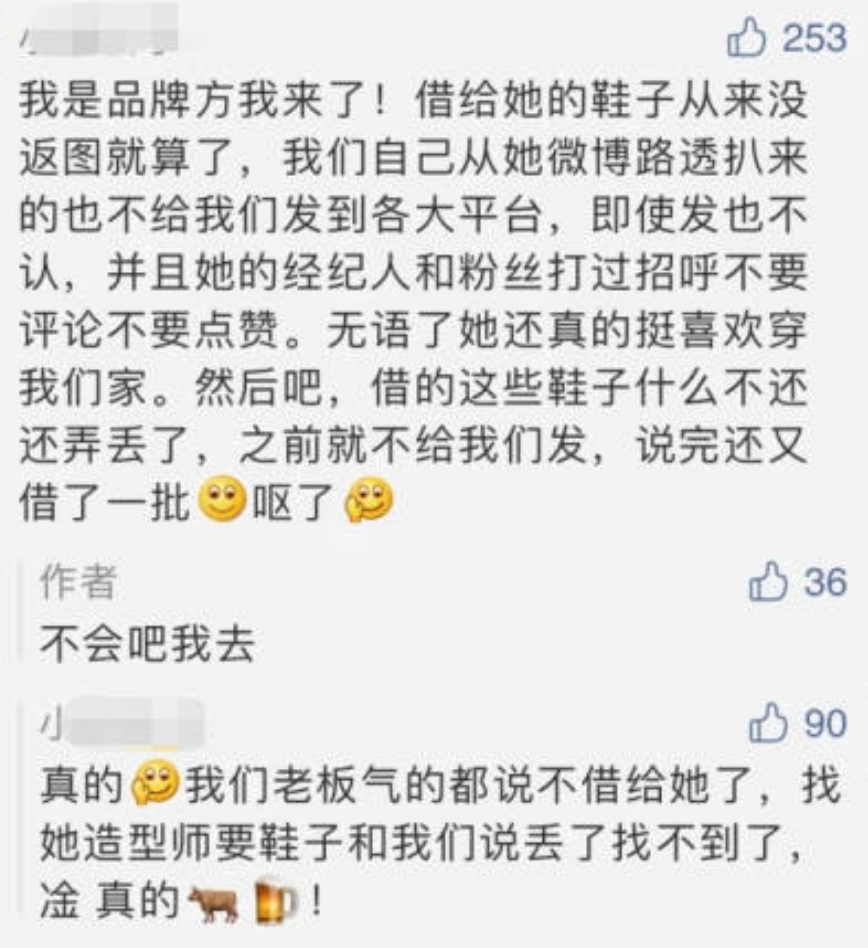Like the brand comment with 253 likes
Viewport: 868px width, 948px height.
[x=746, y=39]
